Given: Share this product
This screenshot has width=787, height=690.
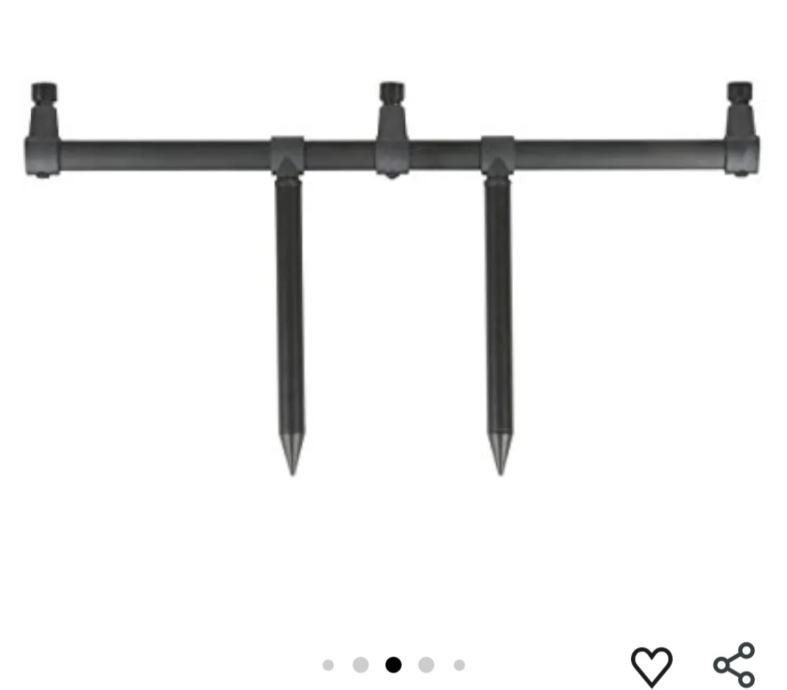Looking at the screenshot, I should (734, 665).
